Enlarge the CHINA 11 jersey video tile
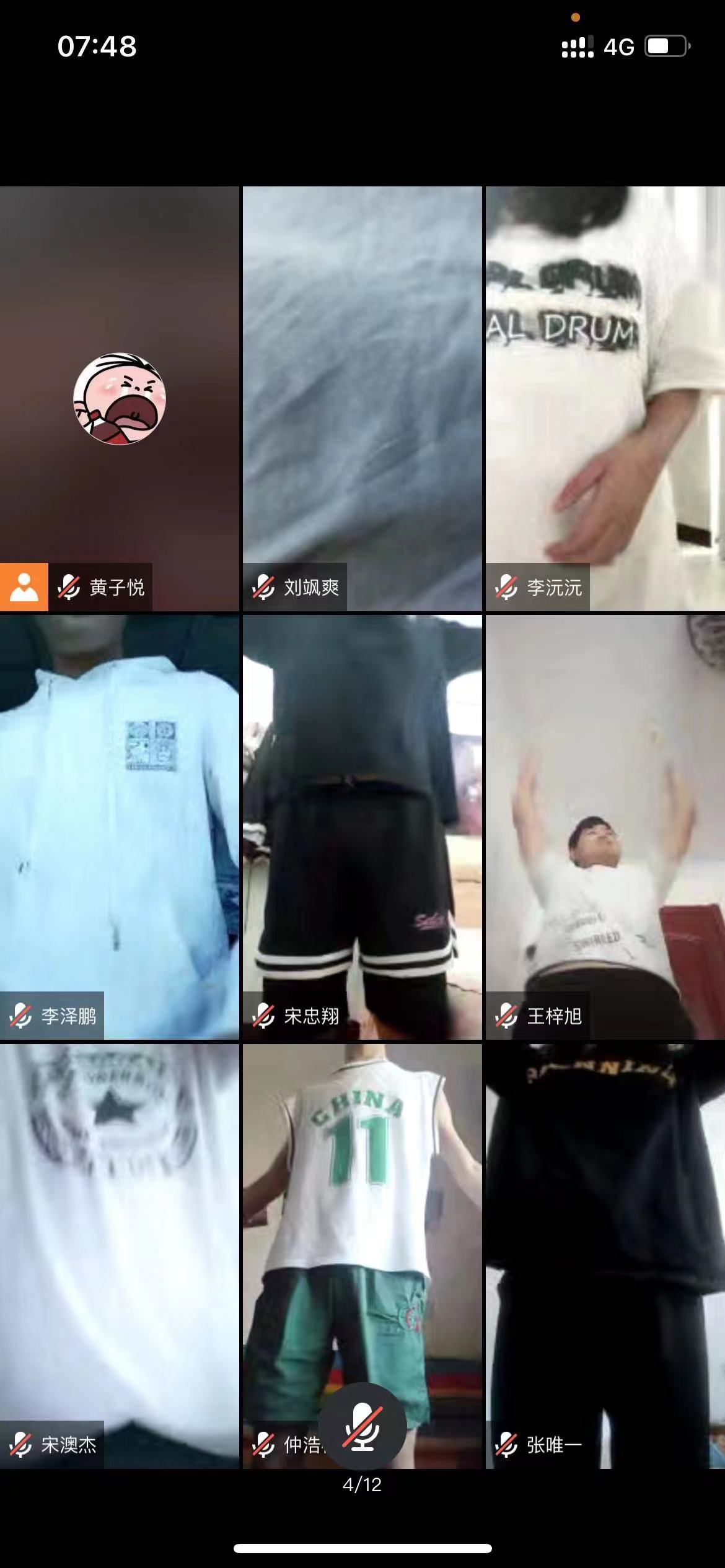Image resolution: width=725 pixels, height=1568 pixels. (x=362, y=1208)
